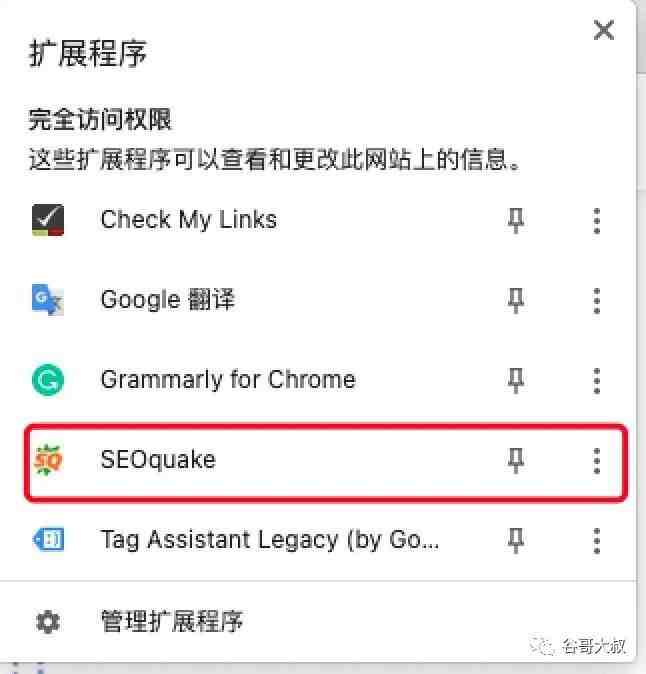
Task: Go to 管理扩展程序 settings
Action: [x=171, y=621]
